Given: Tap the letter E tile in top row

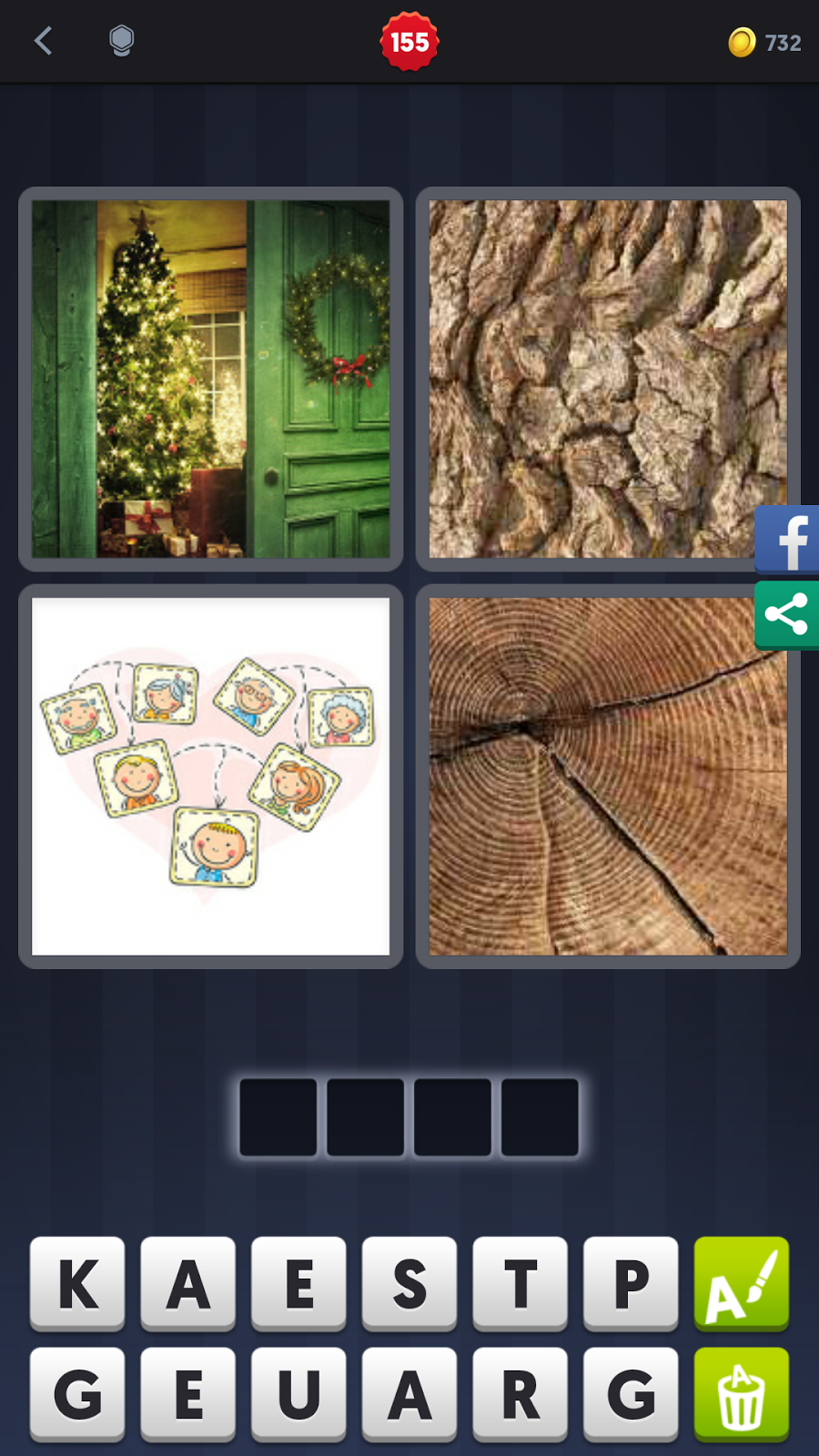Looking at the screenshot, I should coord(298,1286).
